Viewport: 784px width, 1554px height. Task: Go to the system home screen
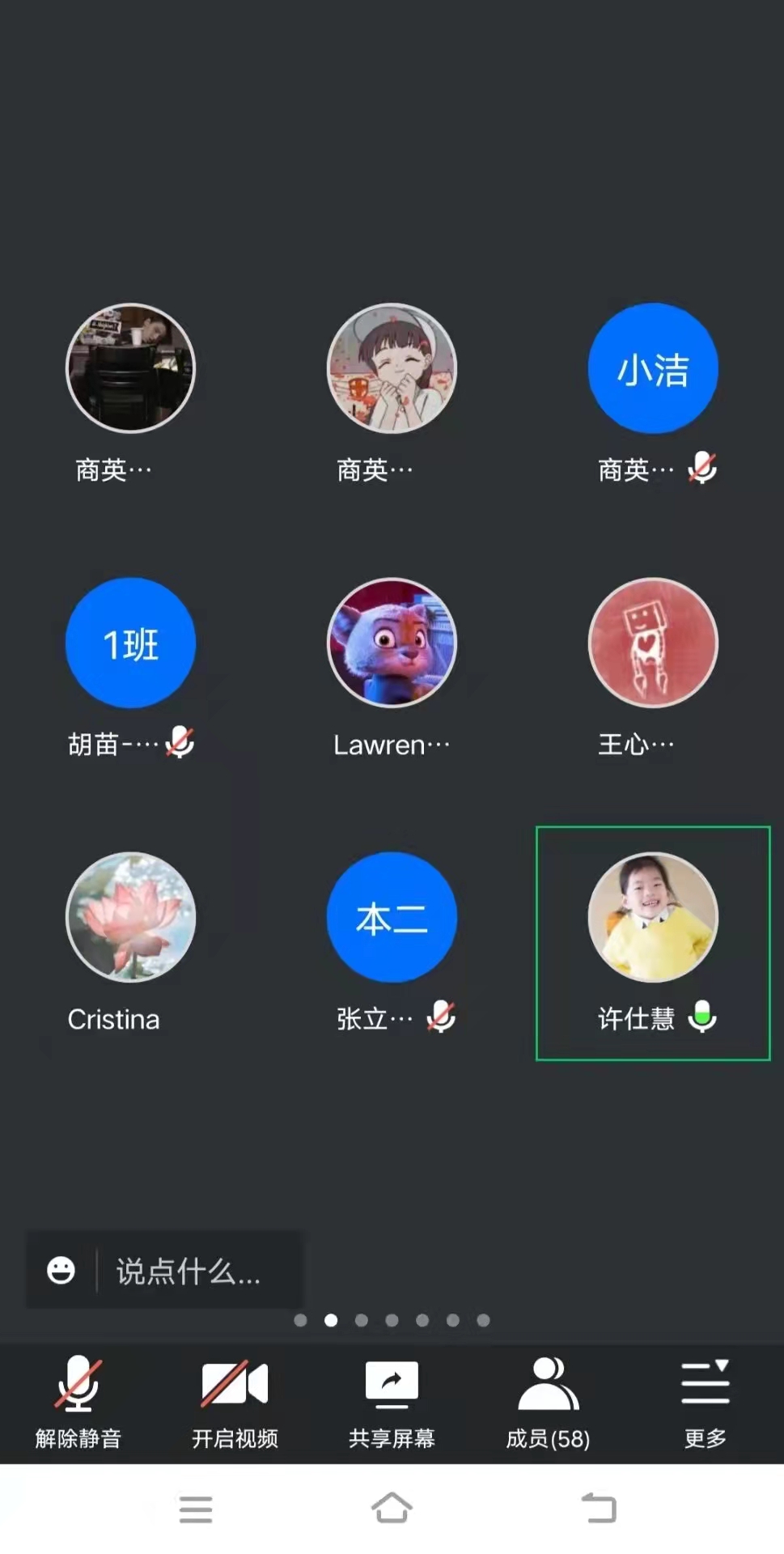392,1509
